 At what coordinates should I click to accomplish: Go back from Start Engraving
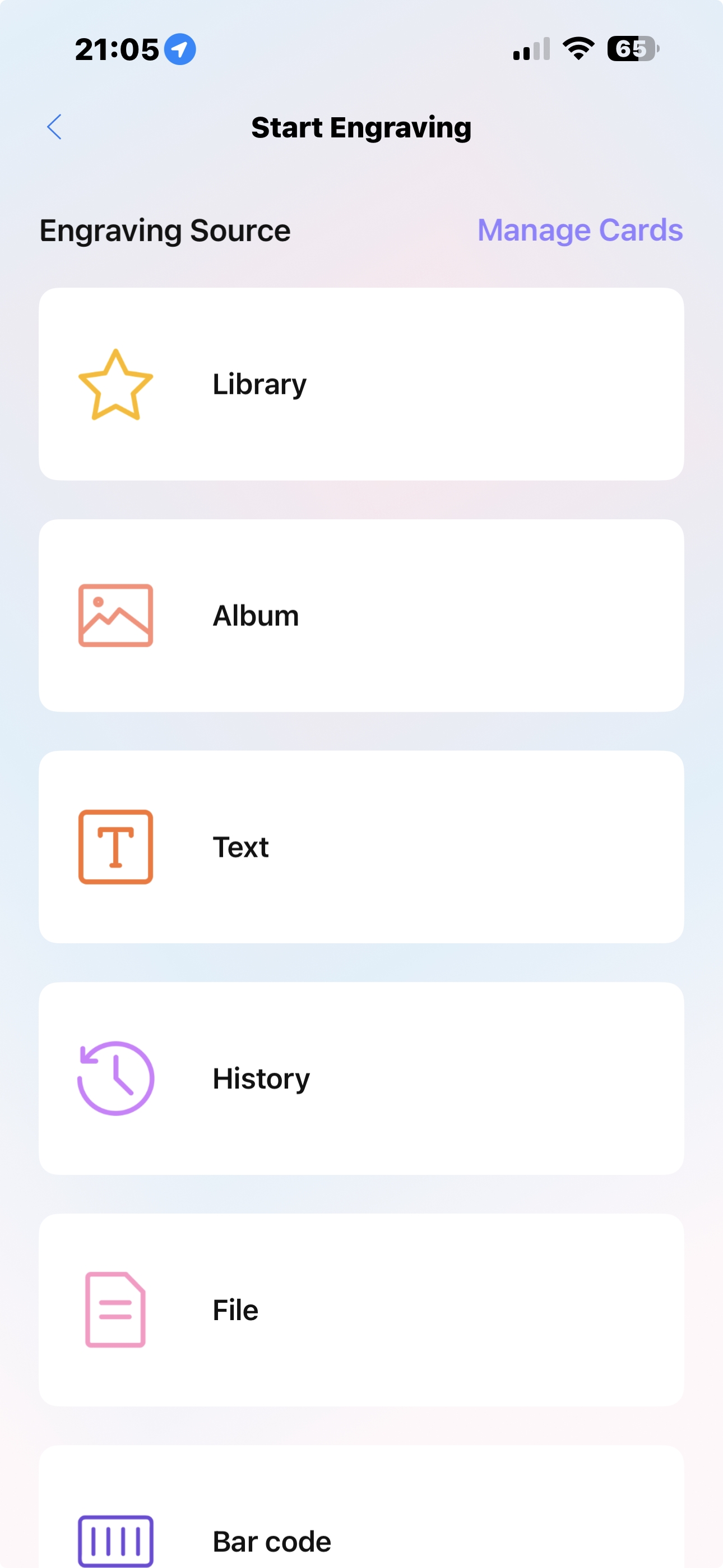(55, 127)
